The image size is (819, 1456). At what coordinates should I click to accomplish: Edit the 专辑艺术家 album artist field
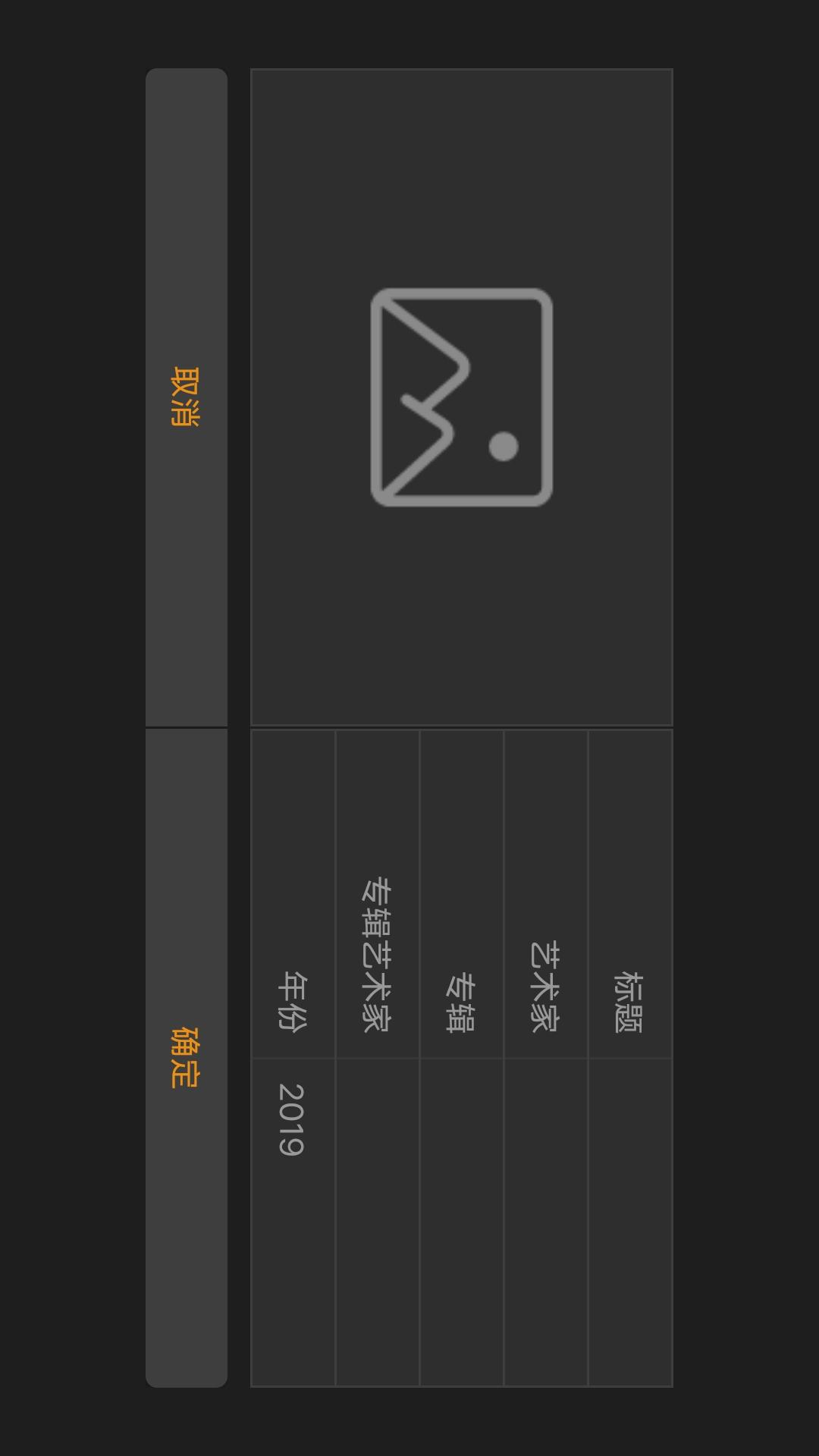[378, 1222]
